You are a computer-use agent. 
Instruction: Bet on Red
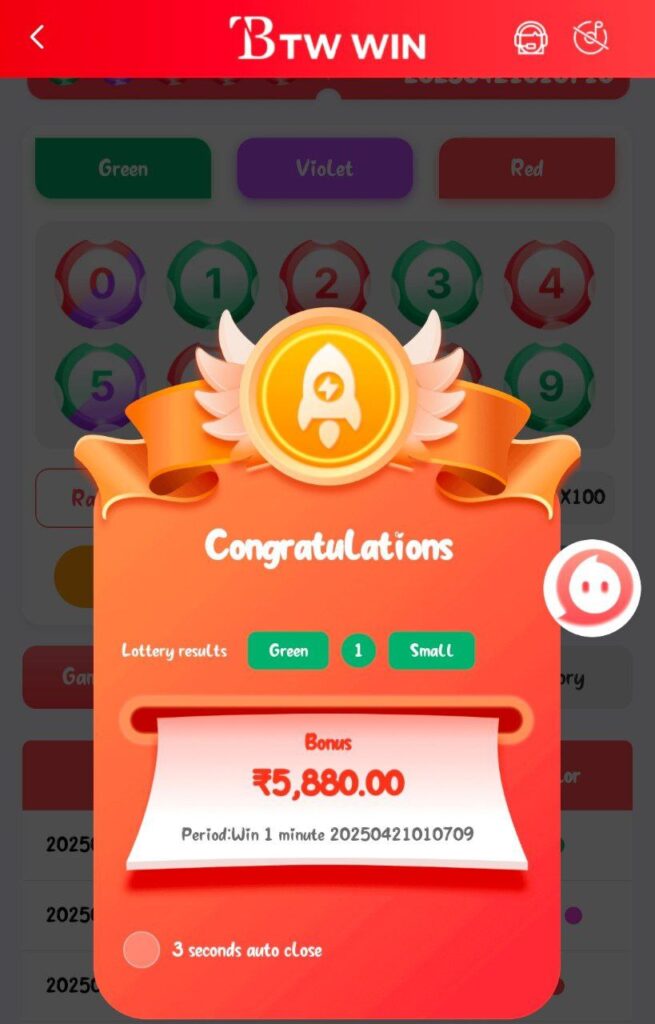pos(527,168)
